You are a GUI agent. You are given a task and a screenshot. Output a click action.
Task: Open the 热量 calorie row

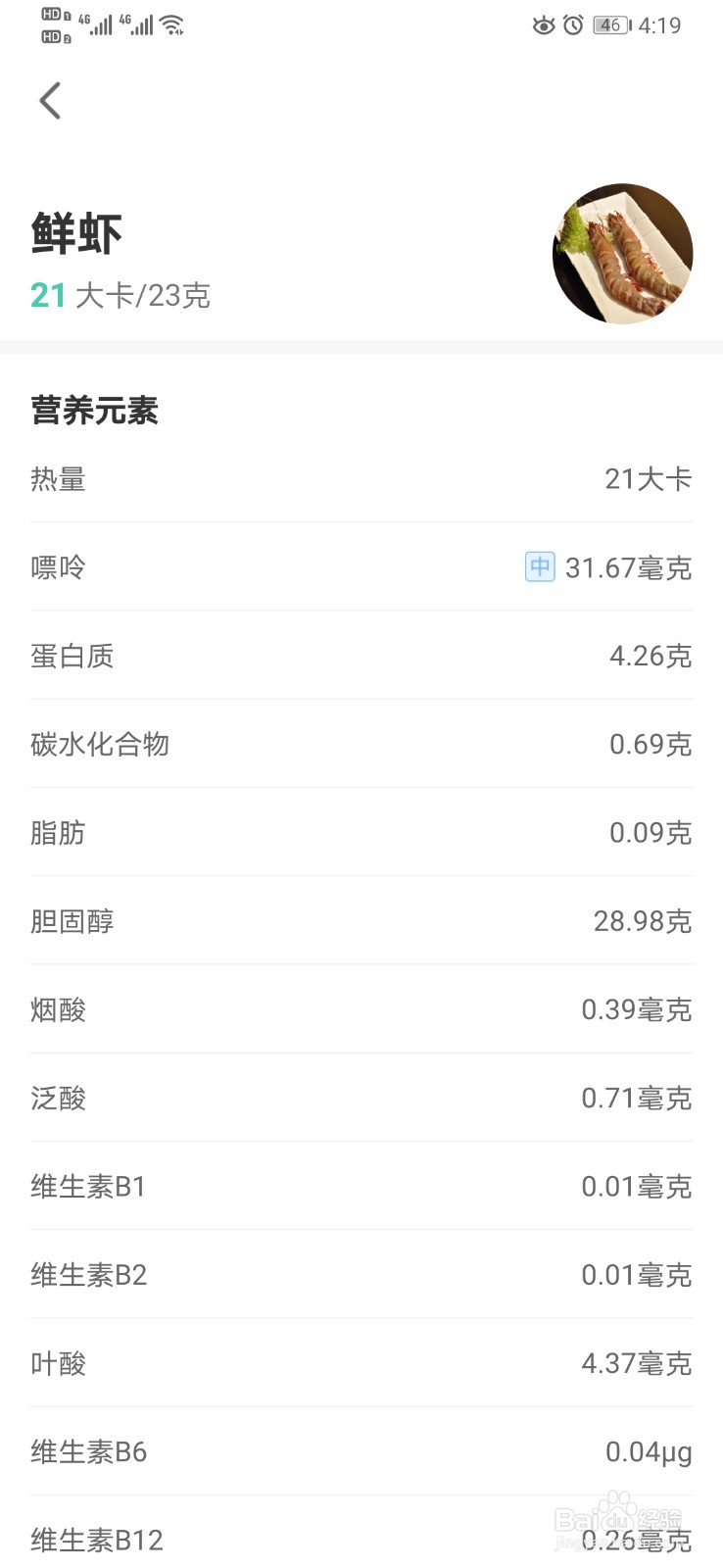[x=361, y=479]
